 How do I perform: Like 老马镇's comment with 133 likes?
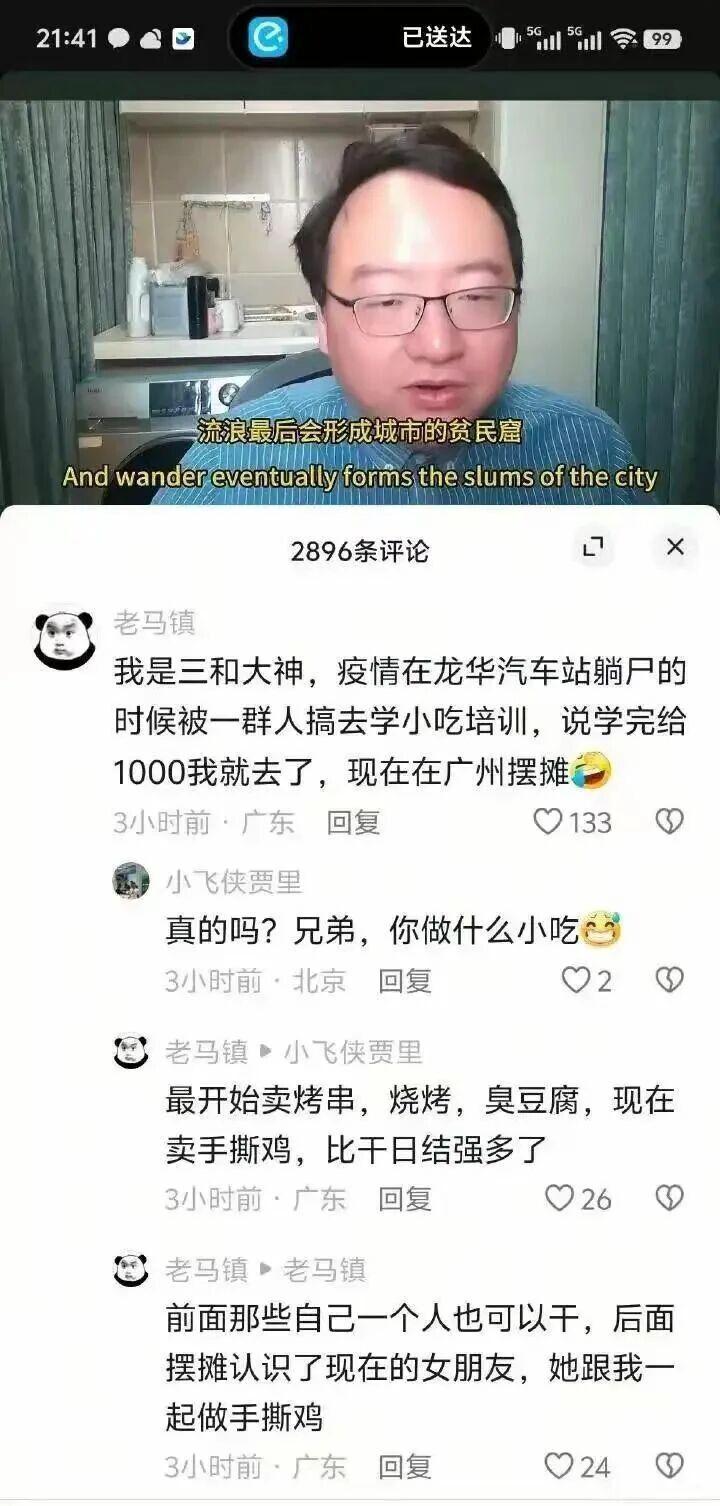(x=549, y=822)
